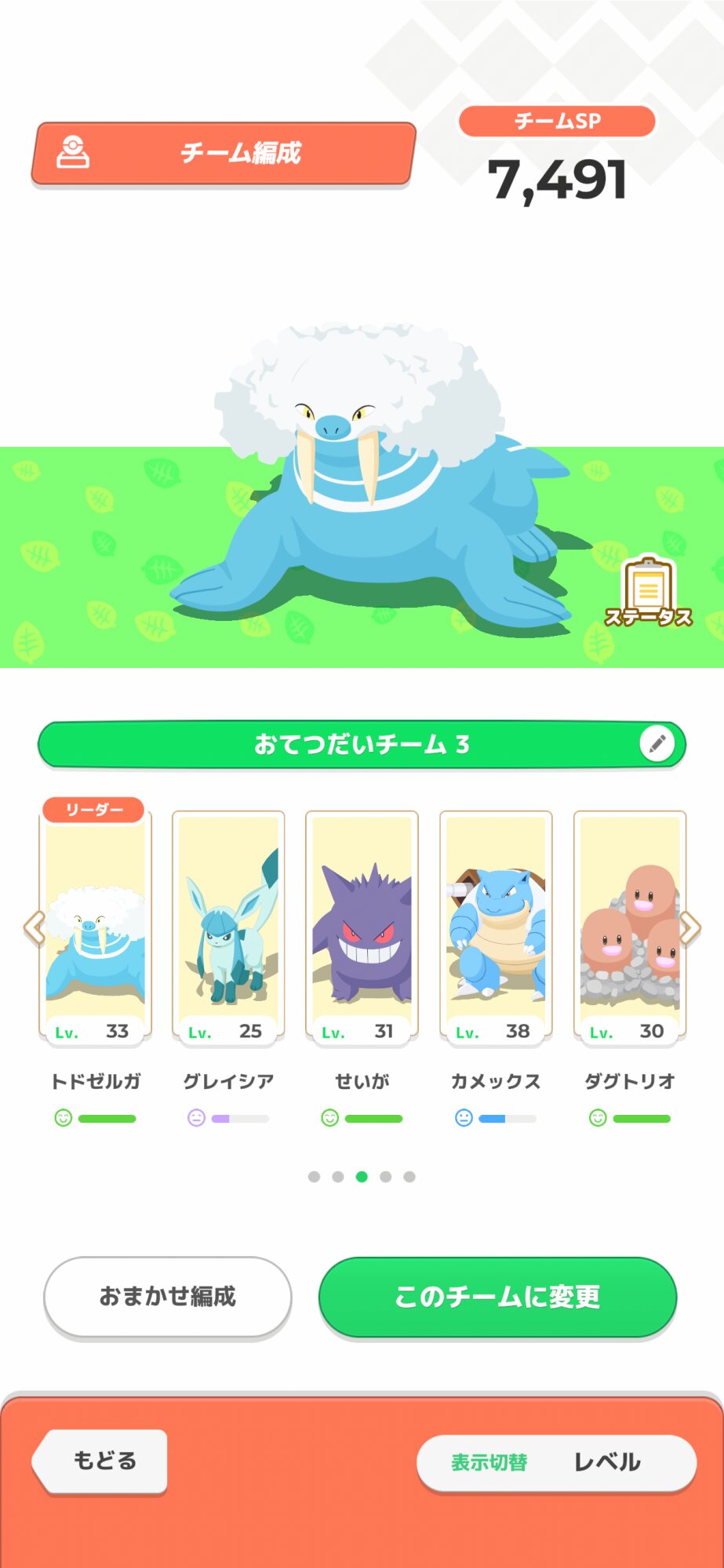Go to the previous team with left arrow
The width and height of the screenshot is (724, 1568).
(33, 927)
